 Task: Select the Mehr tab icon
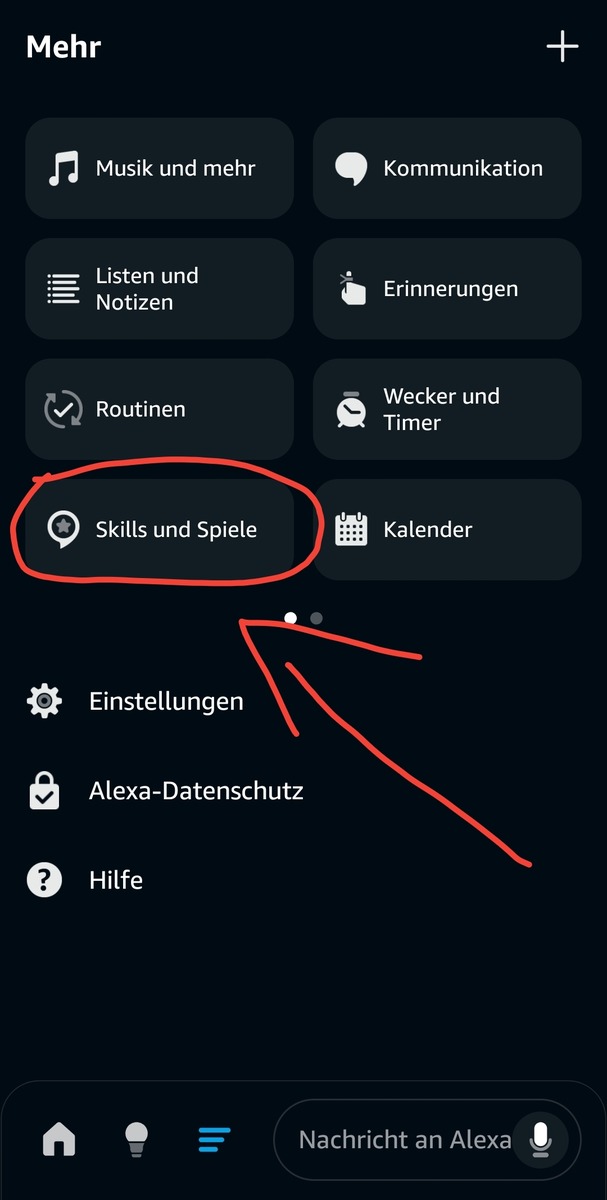(x=214, y=1138)
